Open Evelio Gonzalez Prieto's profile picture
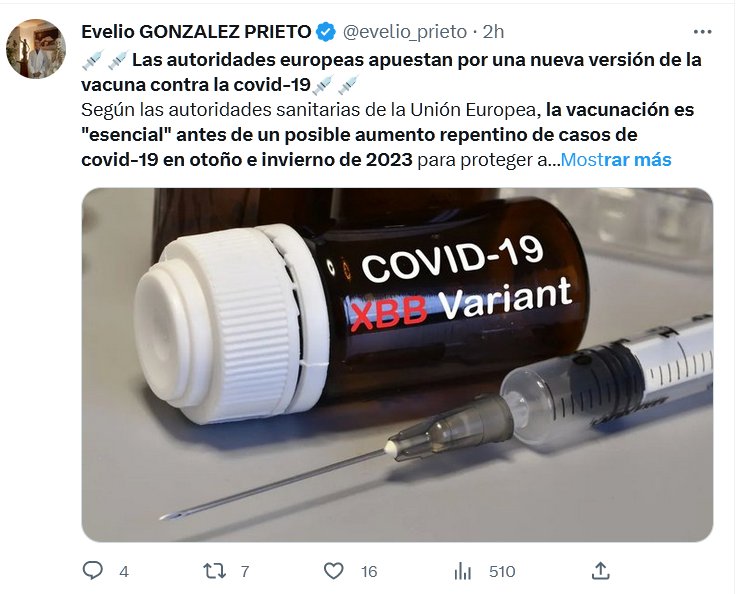The height and width of the screenshot is (594, 744). [x=36, y=47]
